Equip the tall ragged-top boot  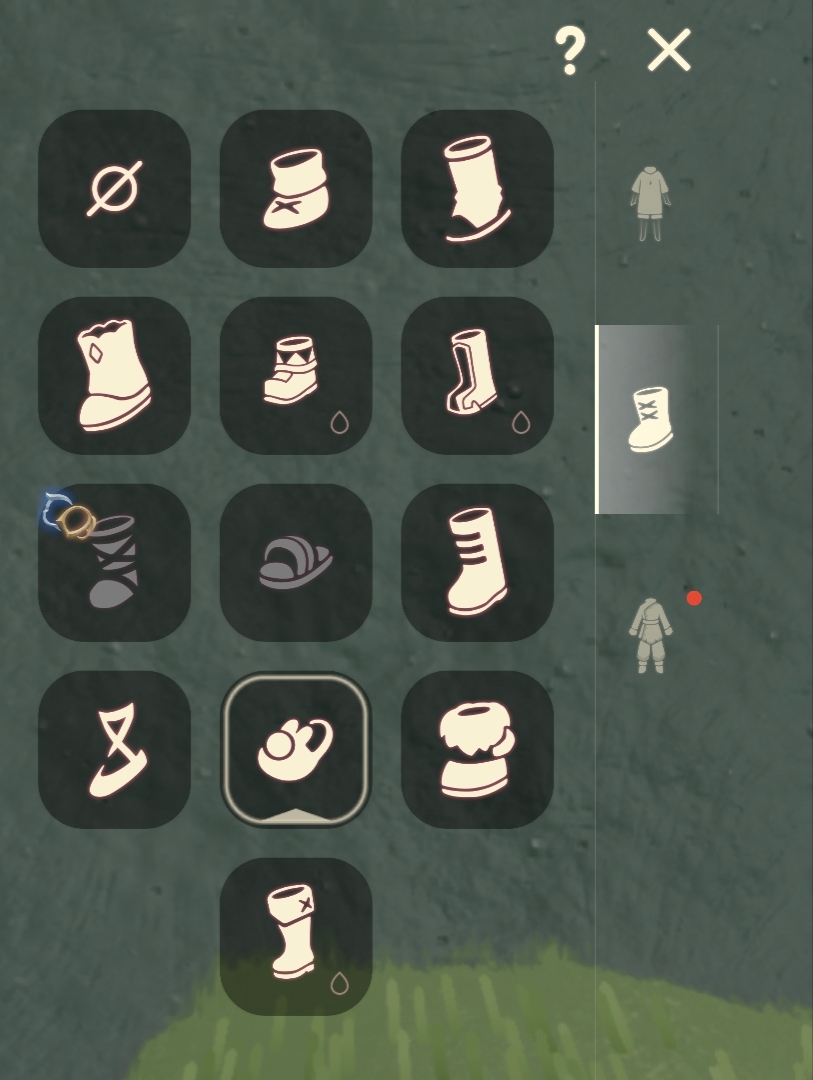477,188
